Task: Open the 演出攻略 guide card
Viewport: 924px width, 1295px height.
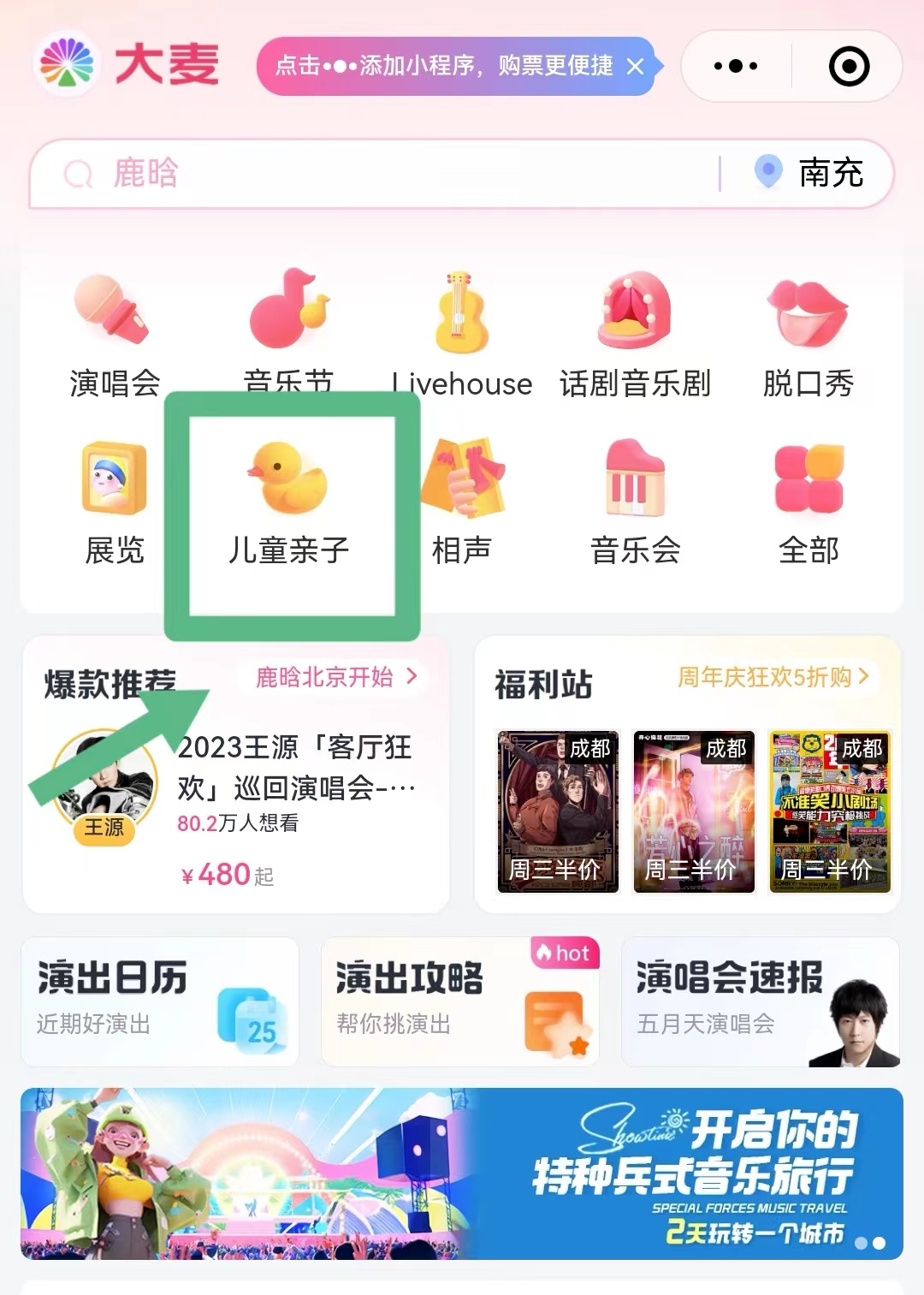Action: coord(459,1001)
